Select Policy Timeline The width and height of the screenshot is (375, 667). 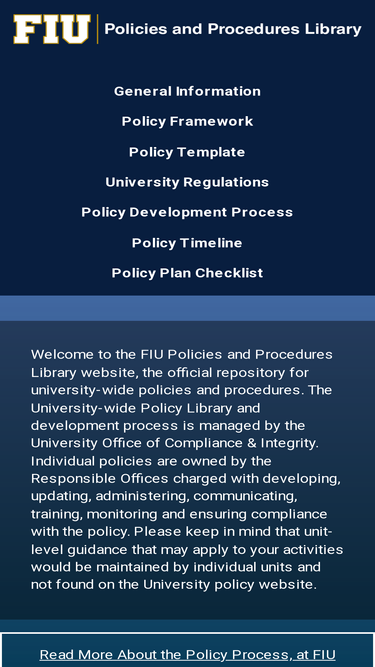click(187, 243)
